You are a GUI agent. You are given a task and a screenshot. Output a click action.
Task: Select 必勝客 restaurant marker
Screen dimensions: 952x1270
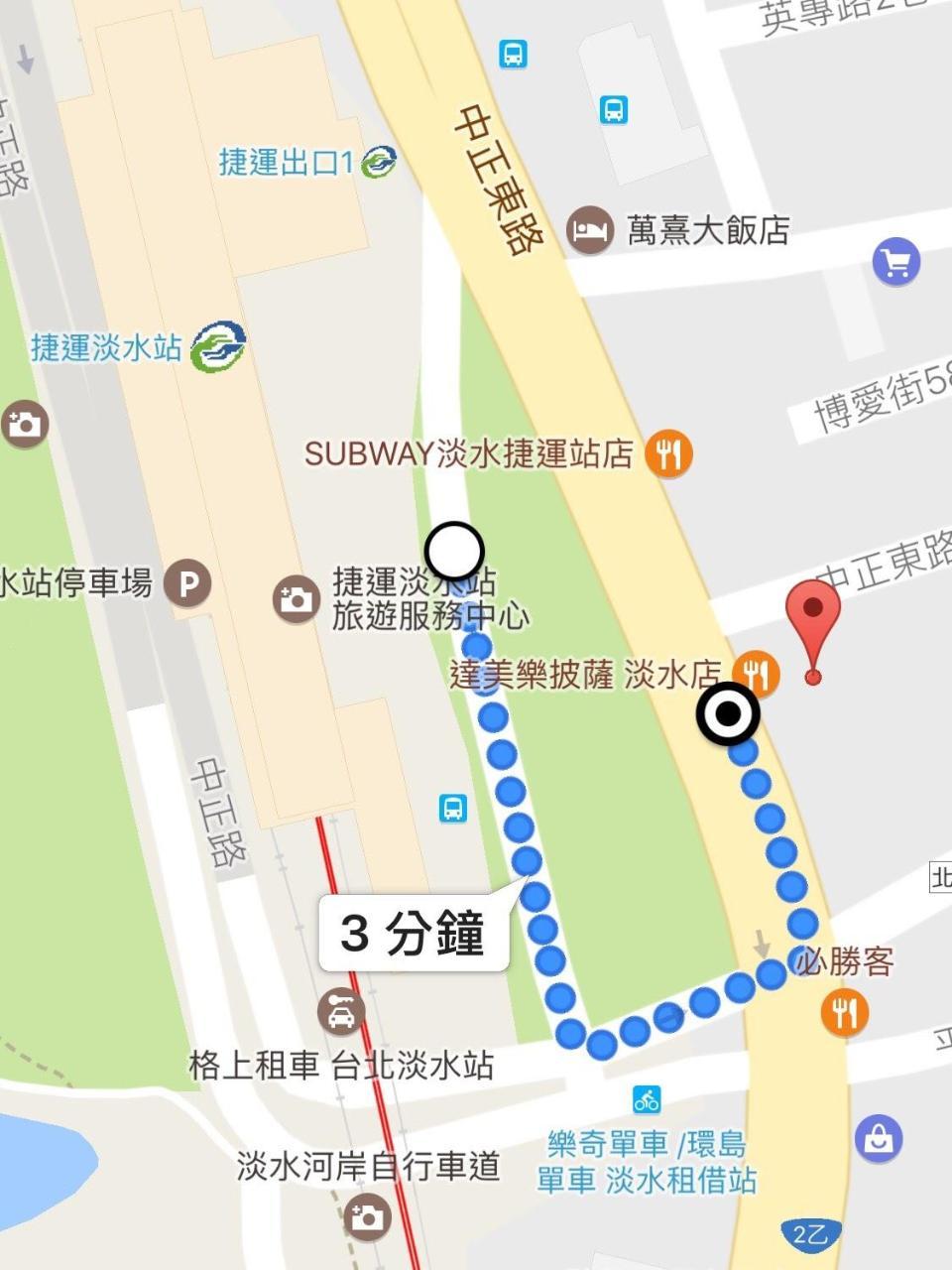coord(844,1013)
